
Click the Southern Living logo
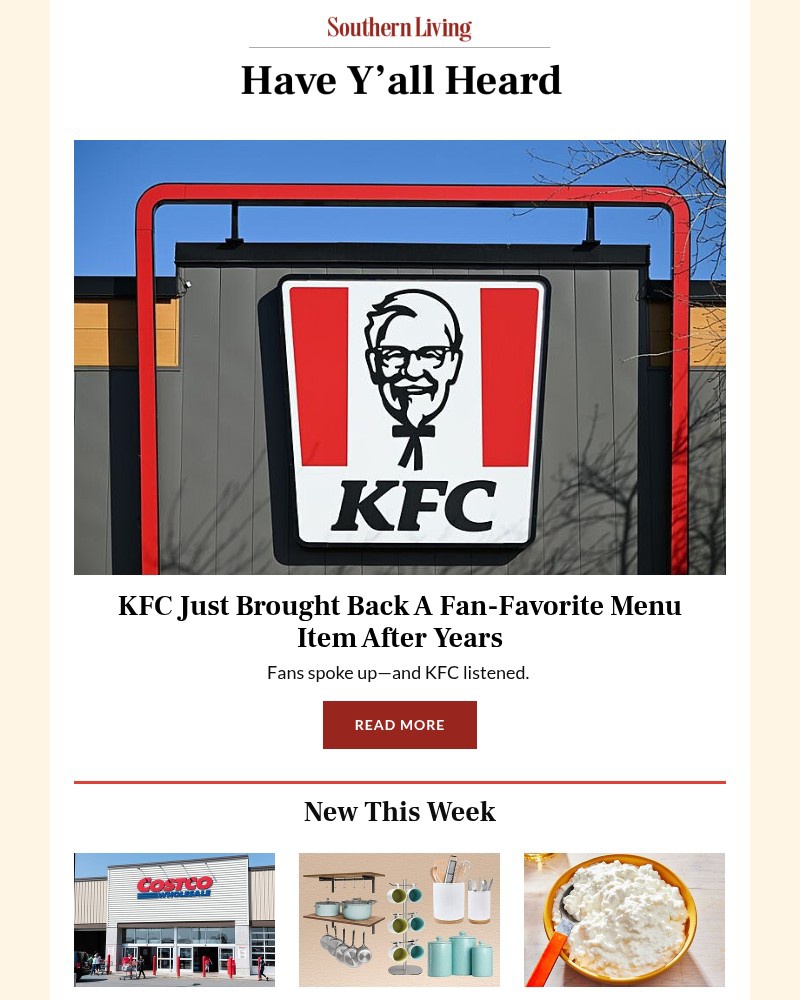click(x=399, y=27)
